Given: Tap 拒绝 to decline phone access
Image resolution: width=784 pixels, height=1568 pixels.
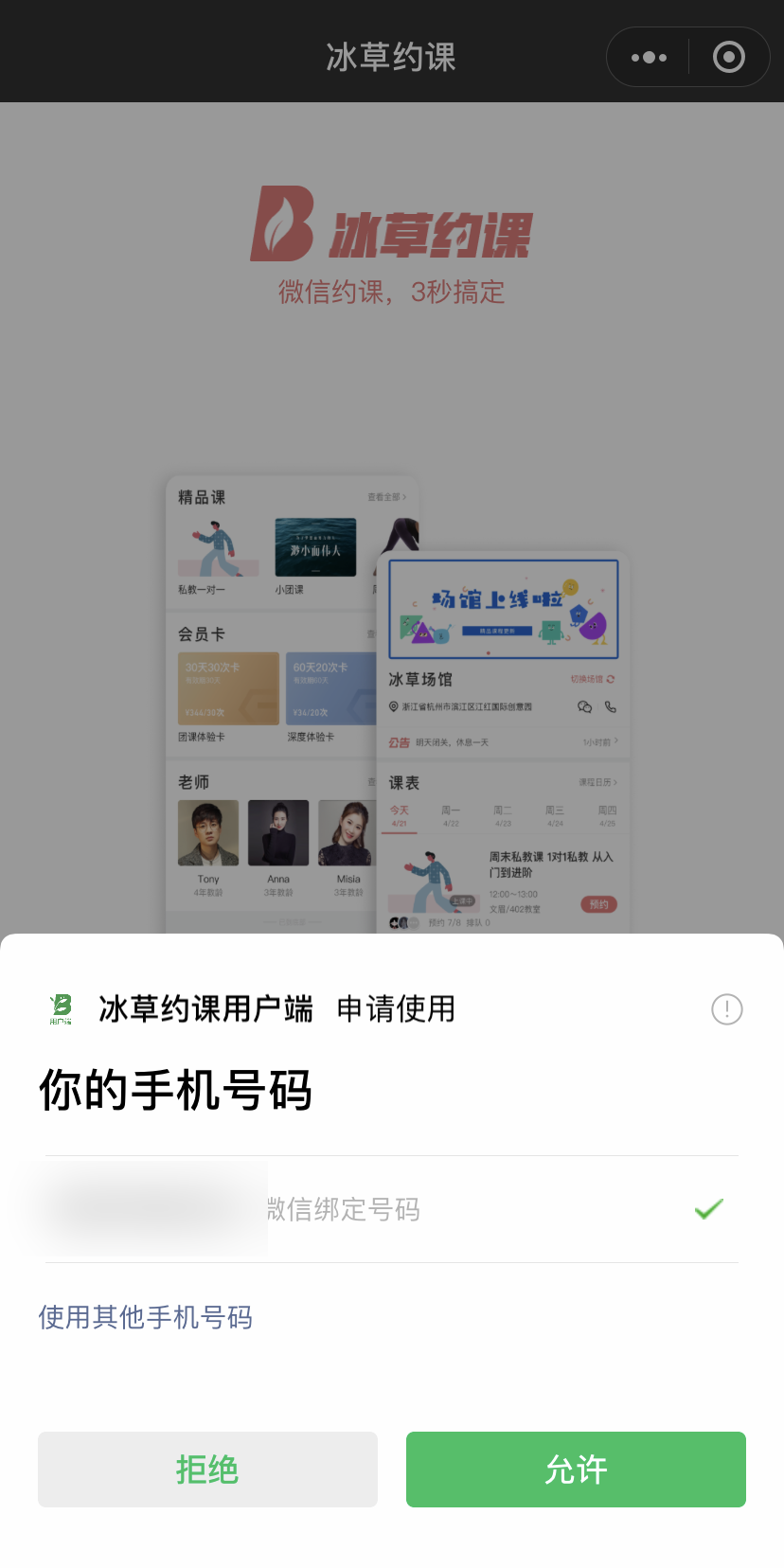Looking at the screenshot, I should (x=207, y=1470).
